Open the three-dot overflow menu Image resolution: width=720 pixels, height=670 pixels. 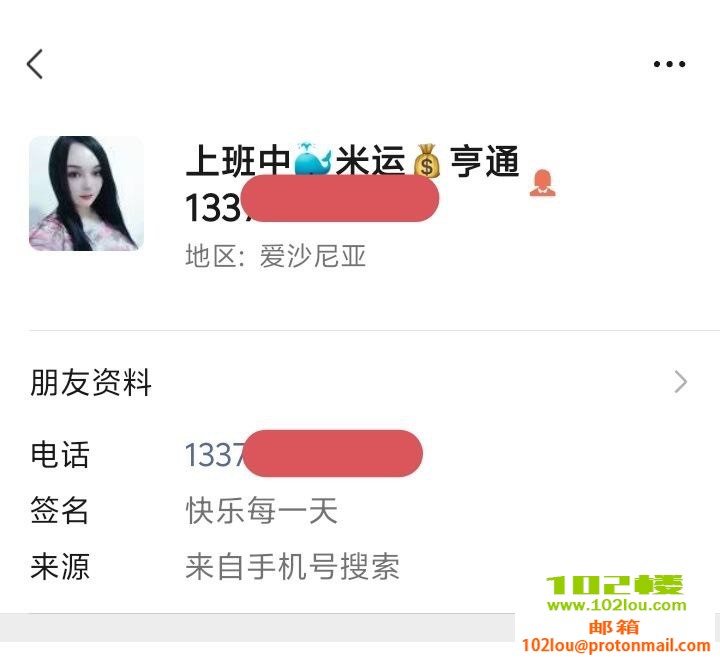tap(669, 64)
